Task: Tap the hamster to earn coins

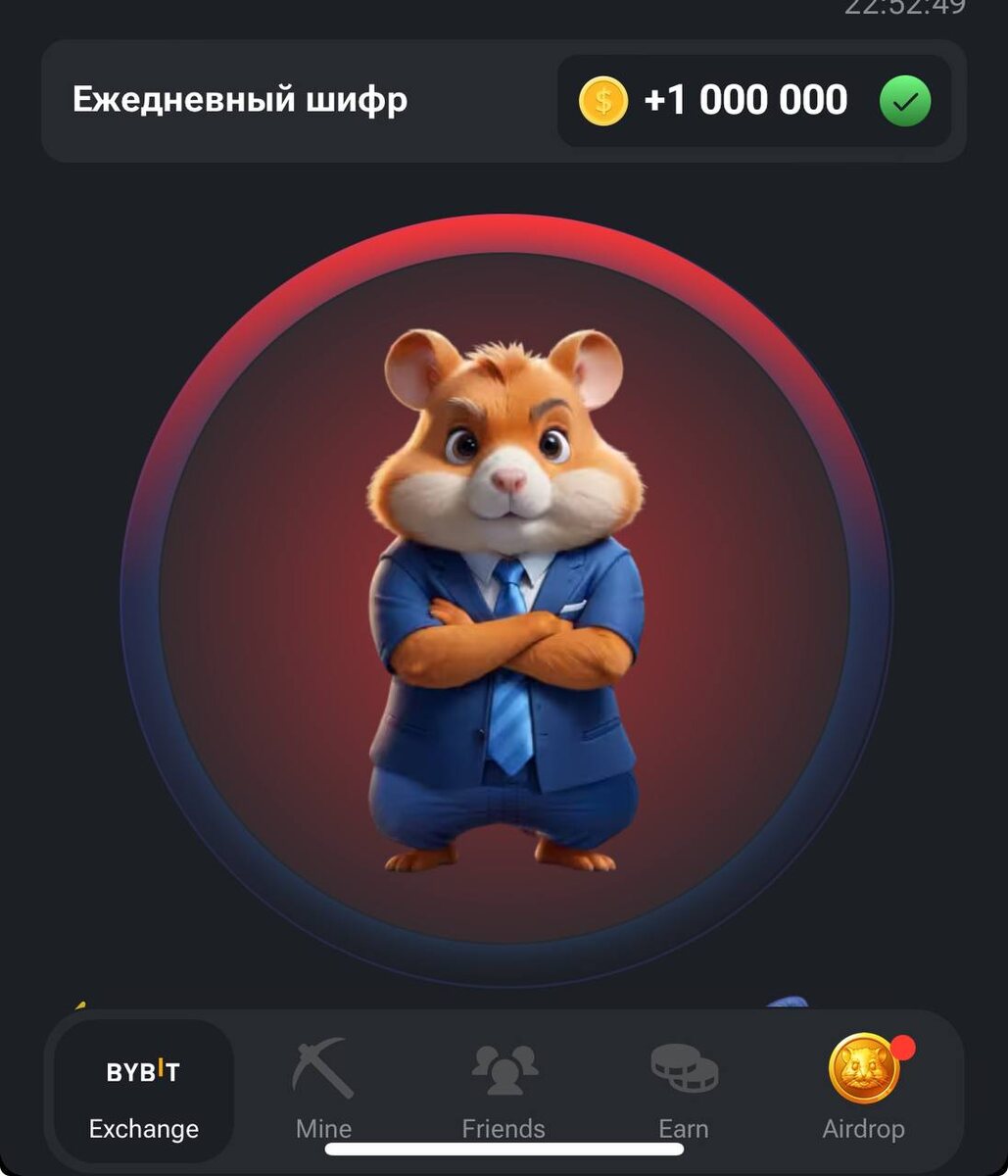Action: click(504, 598)
